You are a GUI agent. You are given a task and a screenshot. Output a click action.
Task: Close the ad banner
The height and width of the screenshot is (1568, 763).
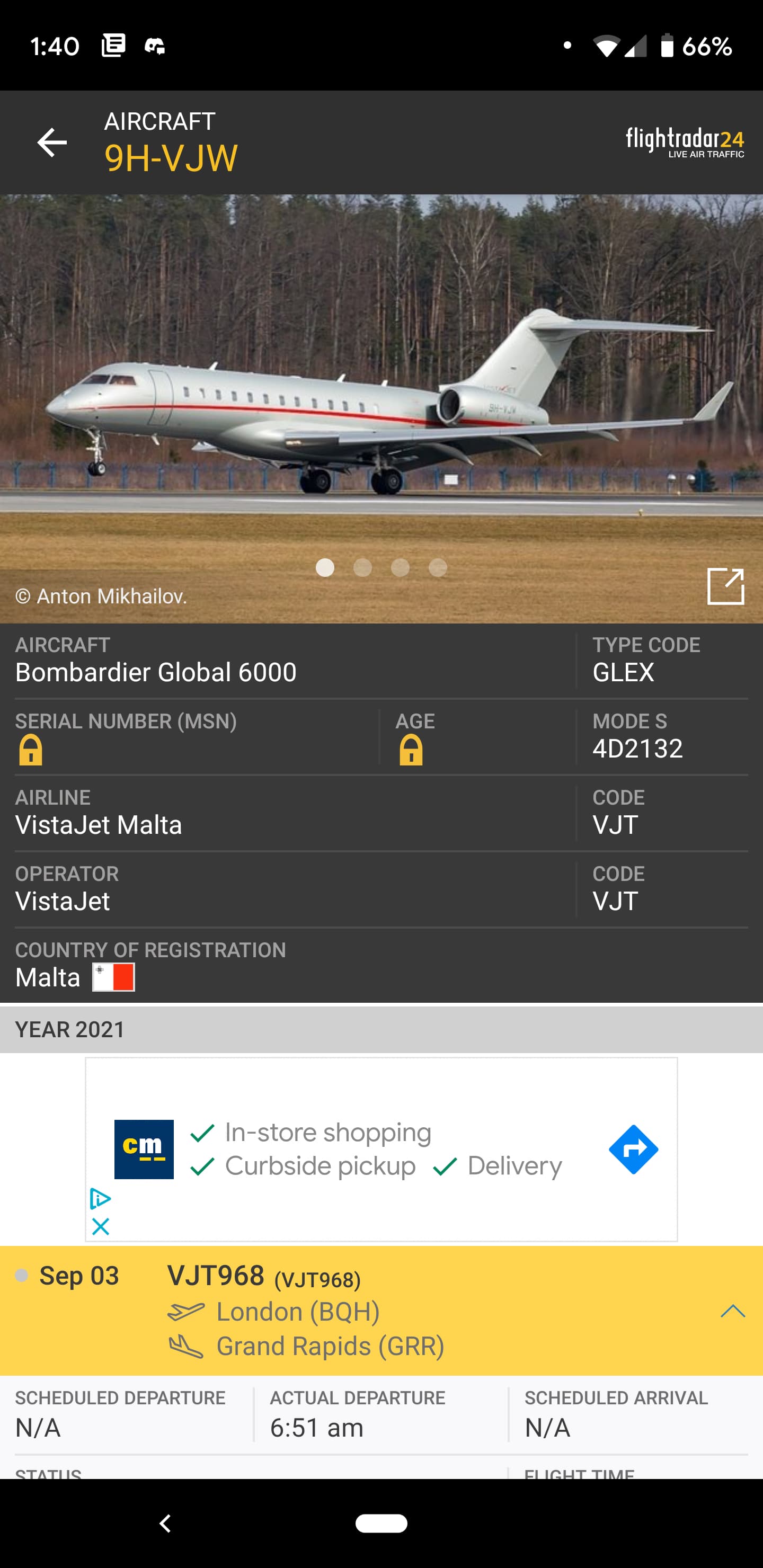click(101, 1226)
